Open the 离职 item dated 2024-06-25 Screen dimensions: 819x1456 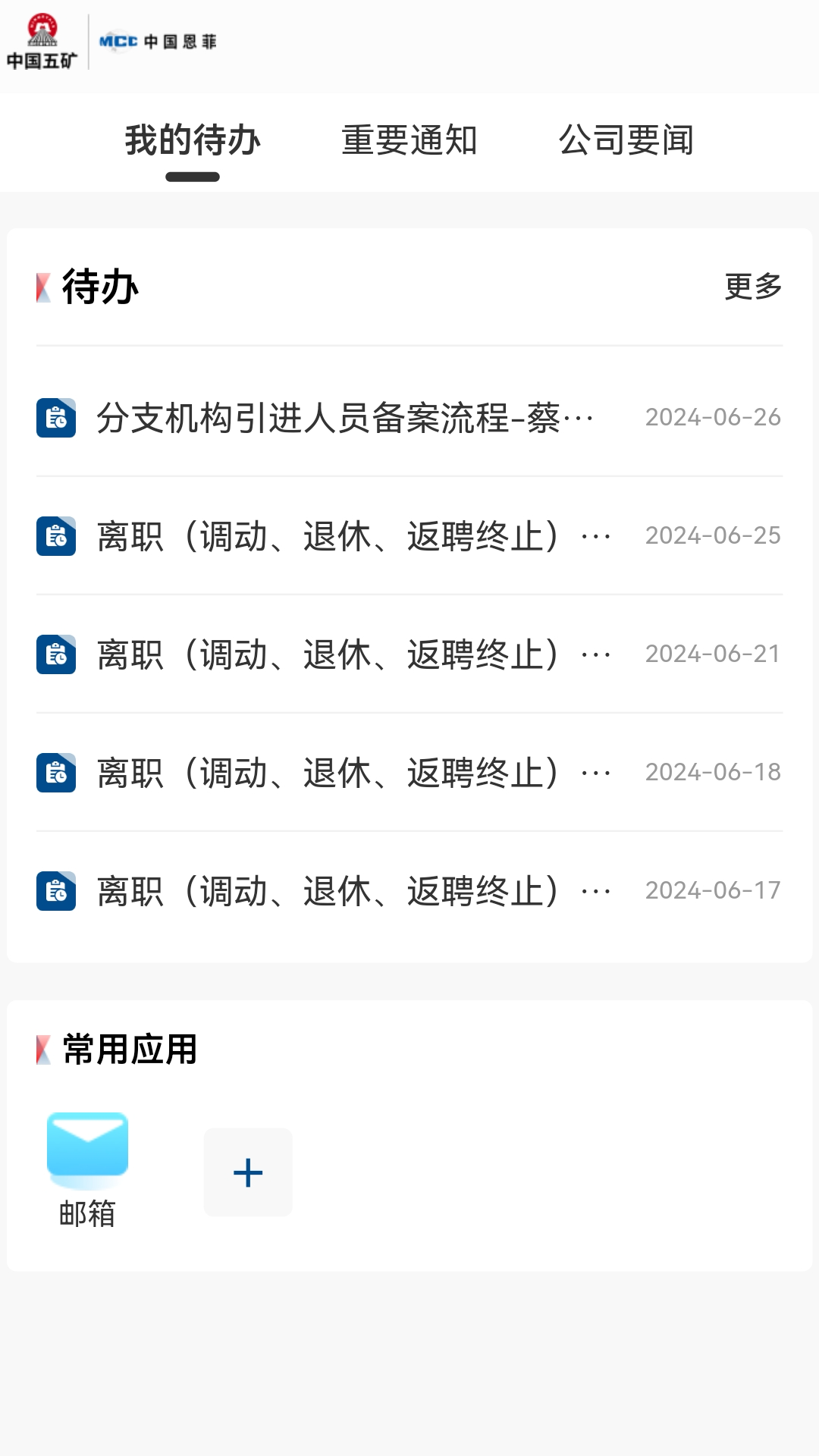(353, 536)
